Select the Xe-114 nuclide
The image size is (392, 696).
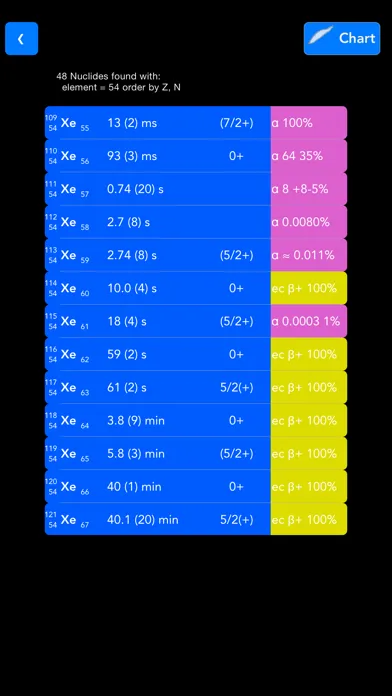coord(196,288)
